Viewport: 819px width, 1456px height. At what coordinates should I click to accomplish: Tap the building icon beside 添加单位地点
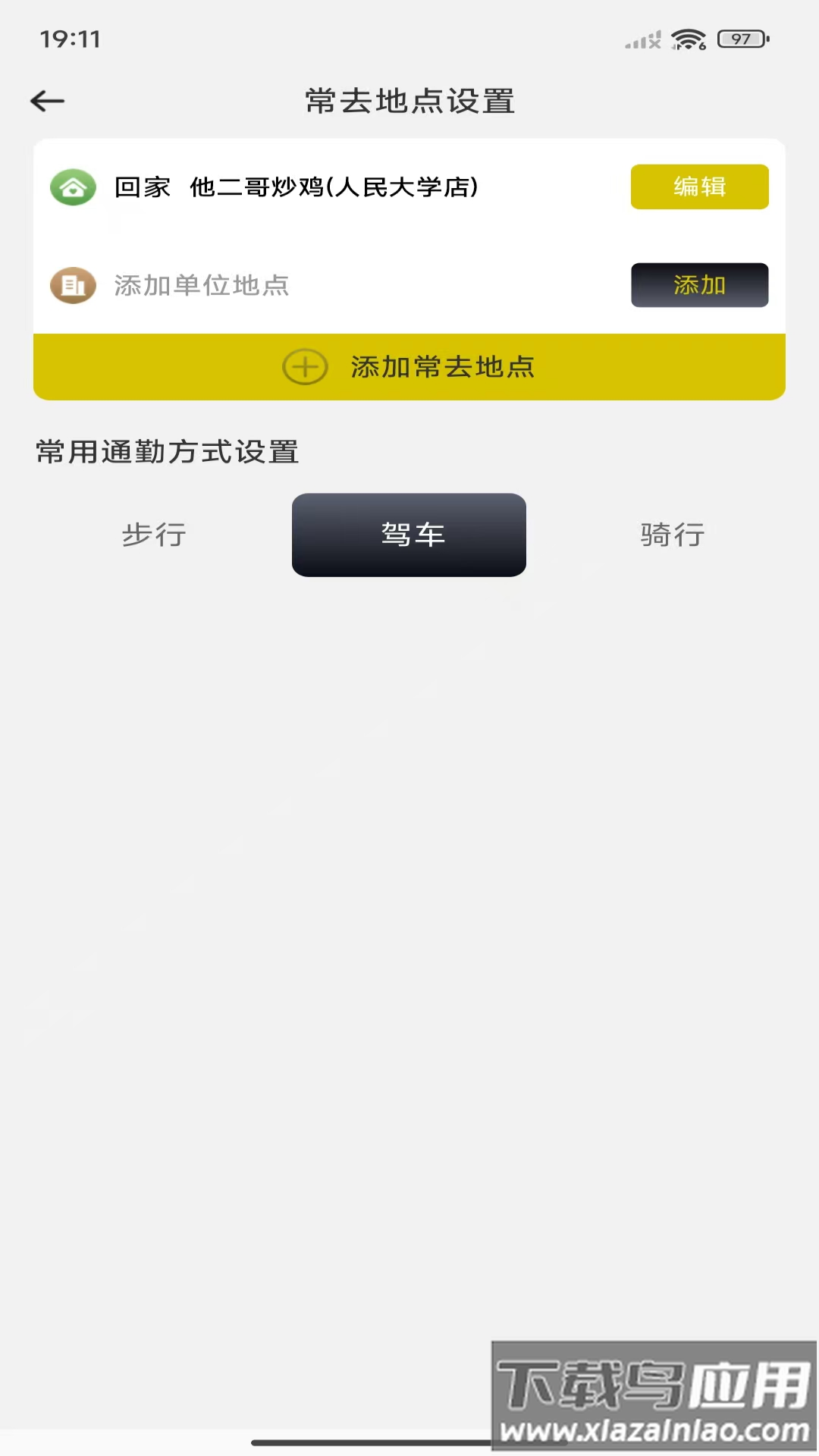[72, 285]
